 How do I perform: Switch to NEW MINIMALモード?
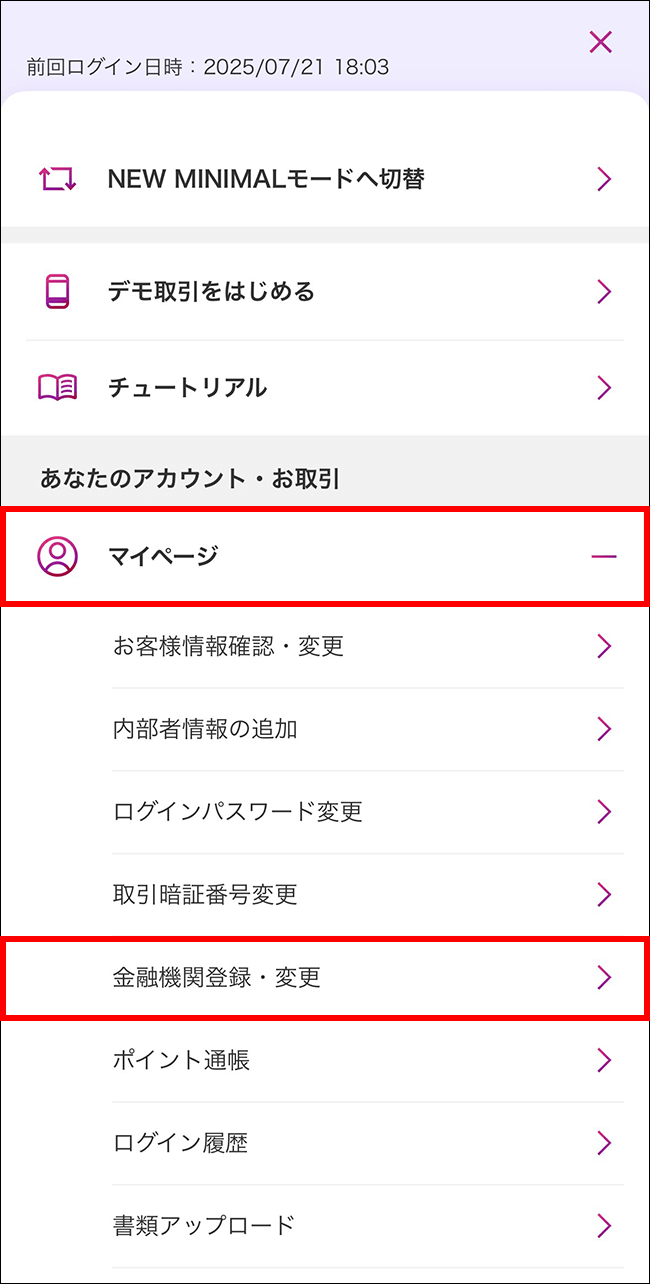click(325, 180)
